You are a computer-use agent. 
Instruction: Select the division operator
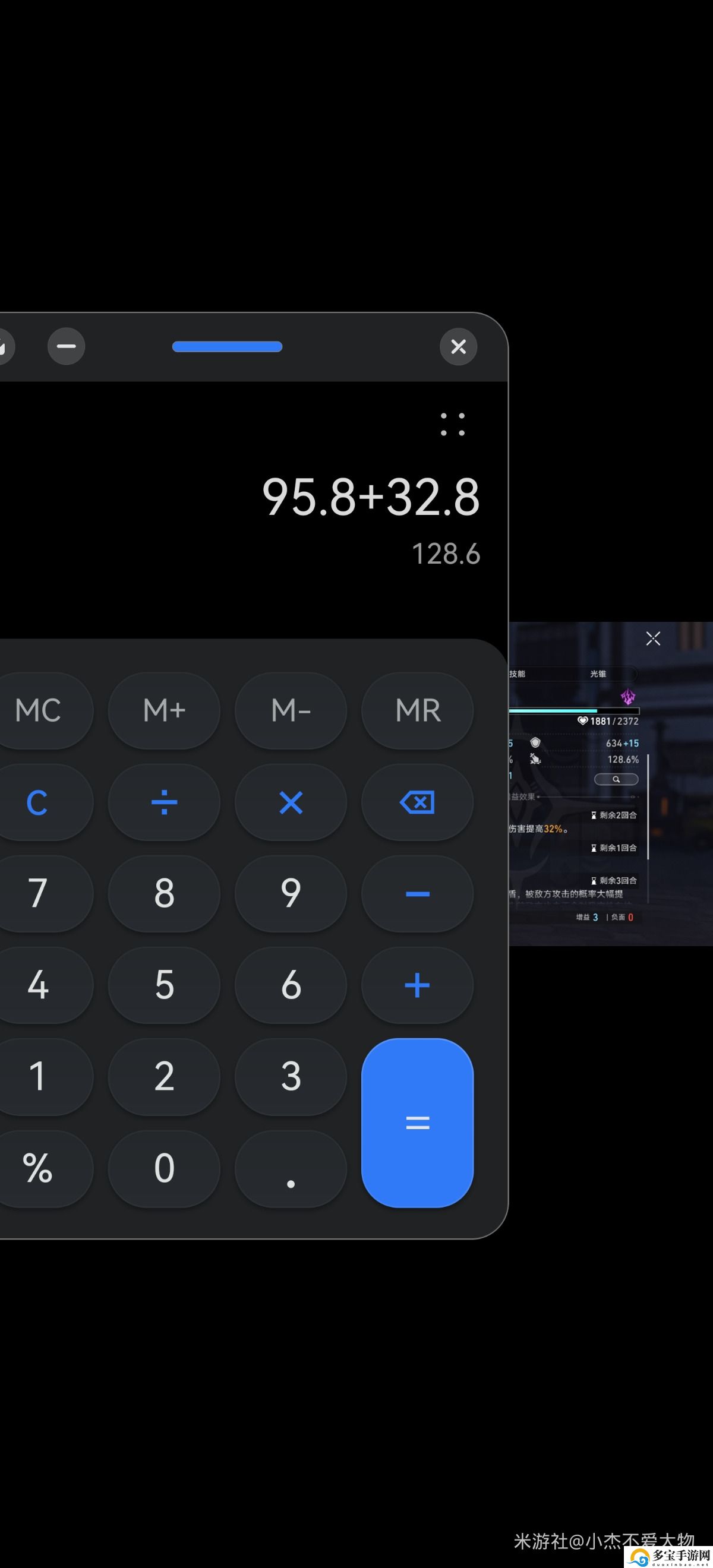[x=164, y=802]
